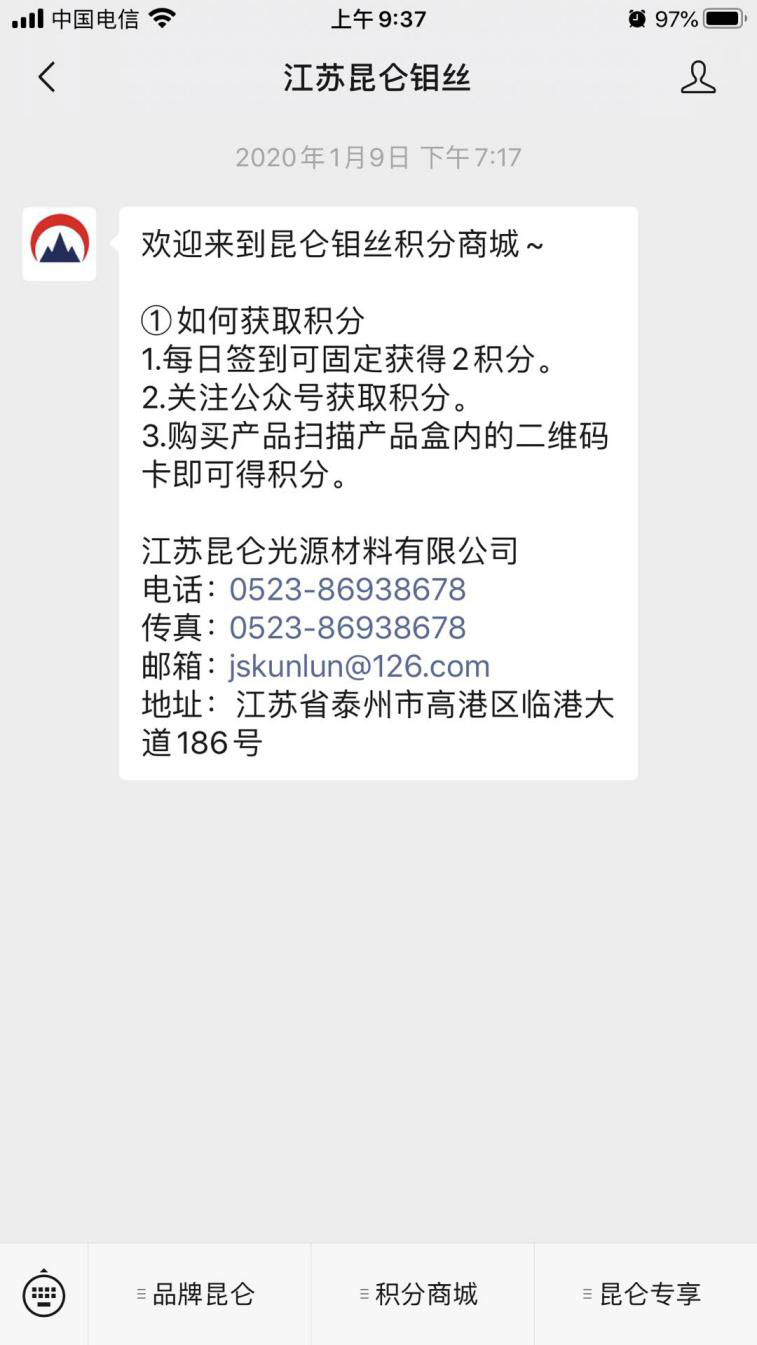
Task: Open the 品牌昆仑 menu
Action: point(199,1294)
